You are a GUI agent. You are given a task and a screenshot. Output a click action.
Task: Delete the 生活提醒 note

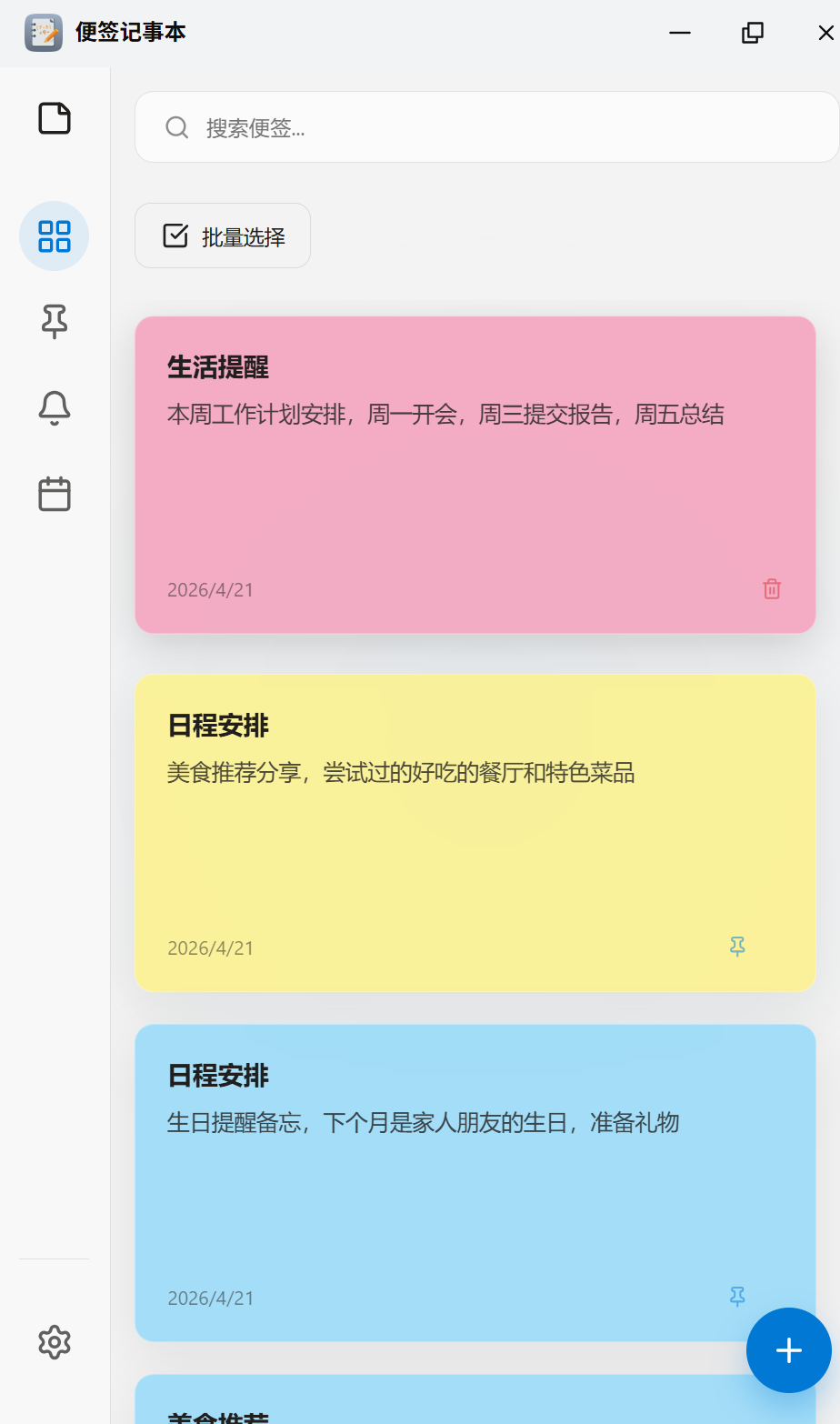[x=772, y=589]
